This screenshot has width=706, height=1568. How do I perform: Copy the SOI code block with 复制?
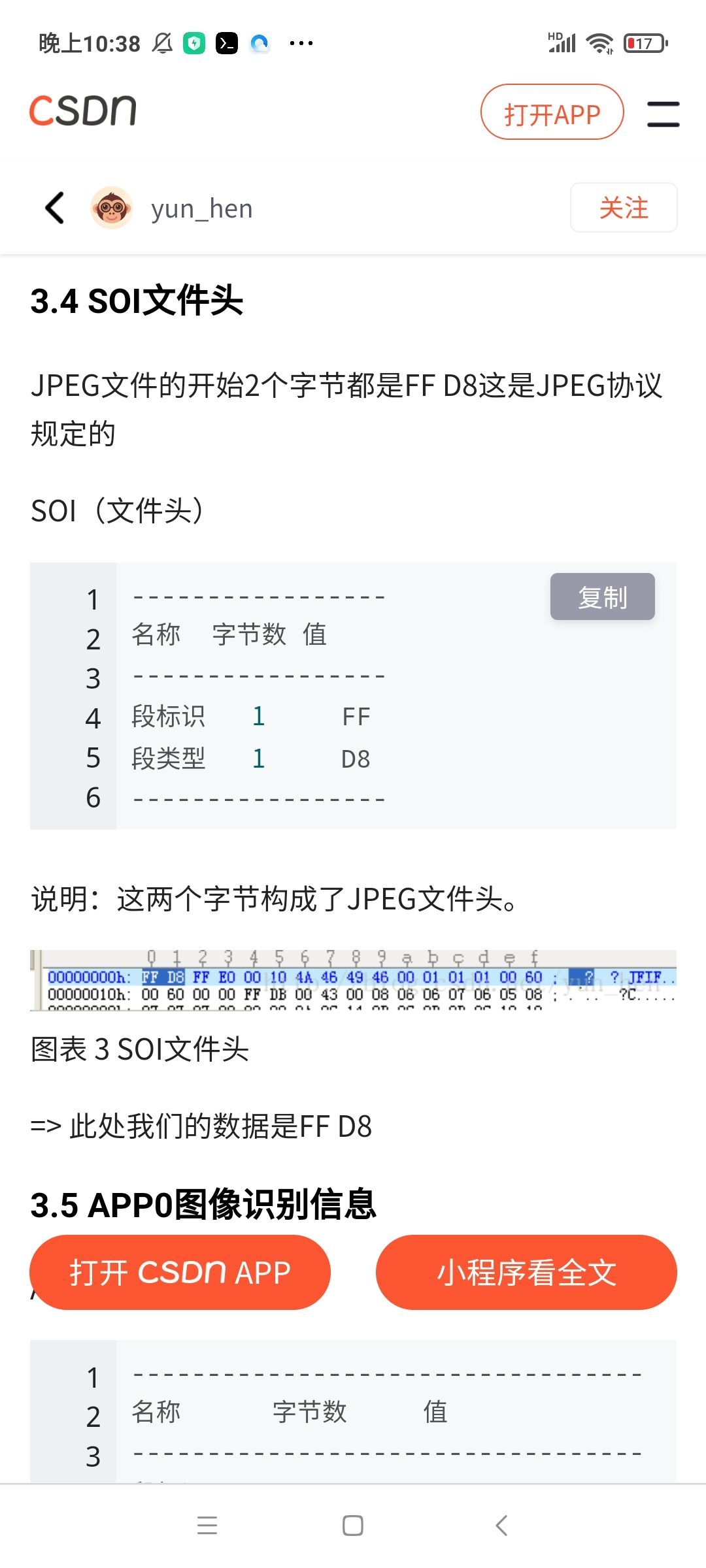(x=602, y=596)
